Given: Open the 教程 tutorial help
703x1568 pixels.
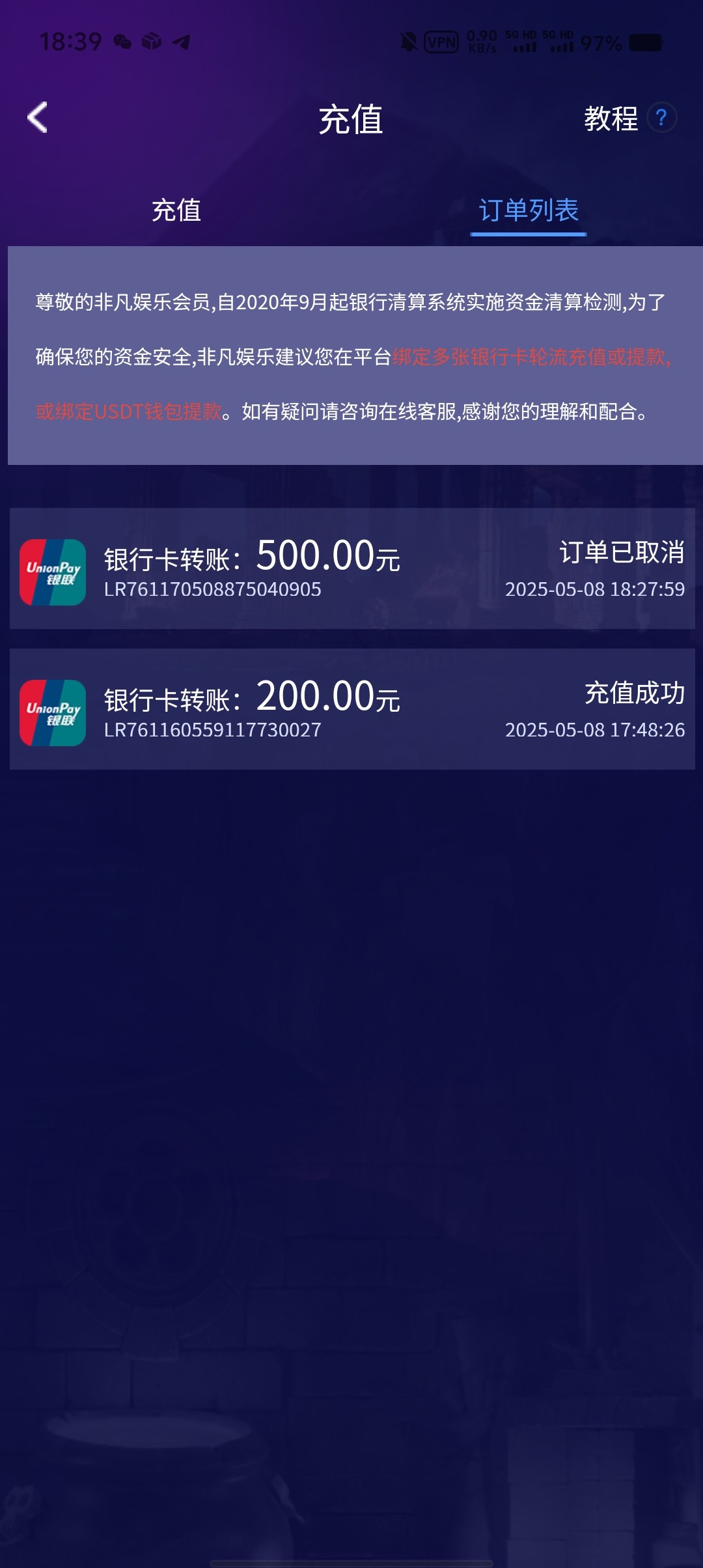Looking at the screenshot, I should coord(629,119).
